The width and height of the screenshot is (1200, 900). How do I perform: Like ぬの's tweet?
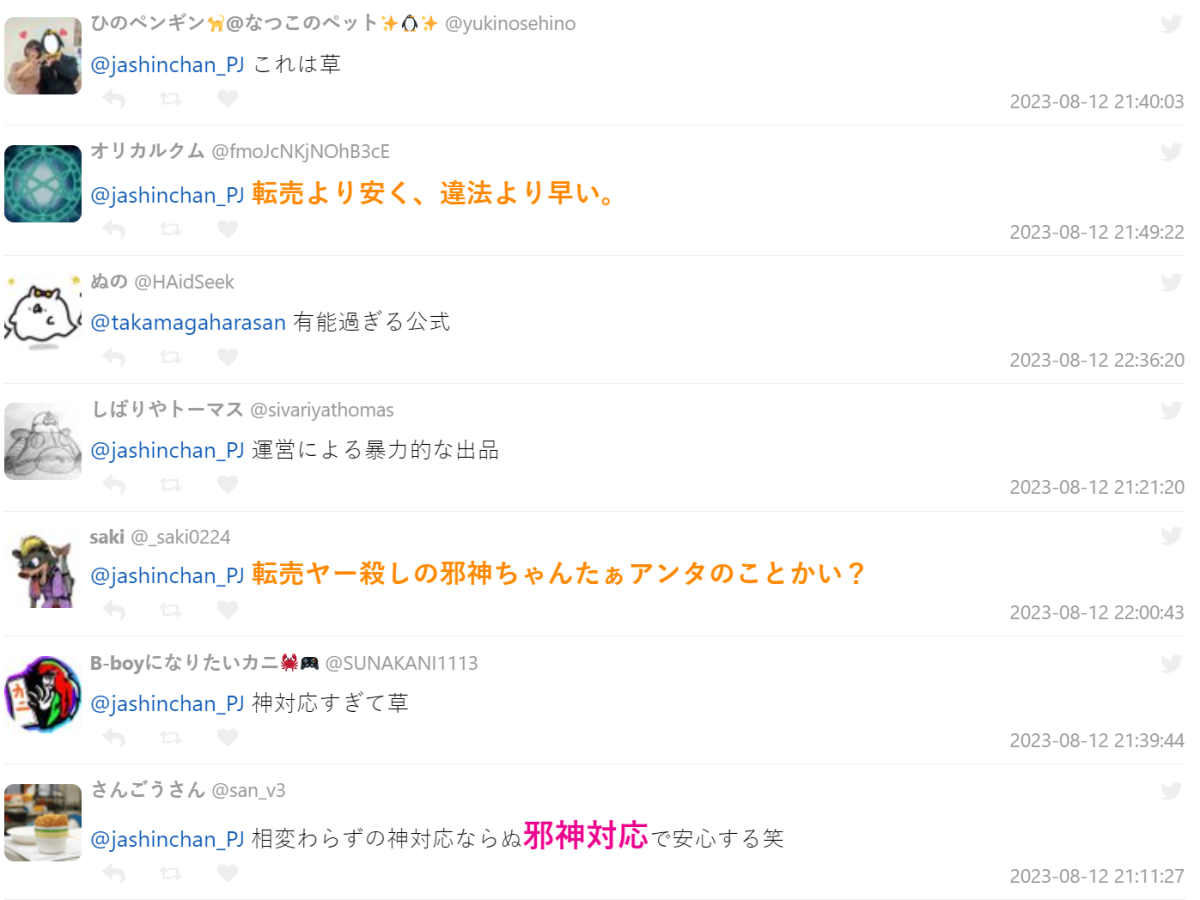click(228, 357)
